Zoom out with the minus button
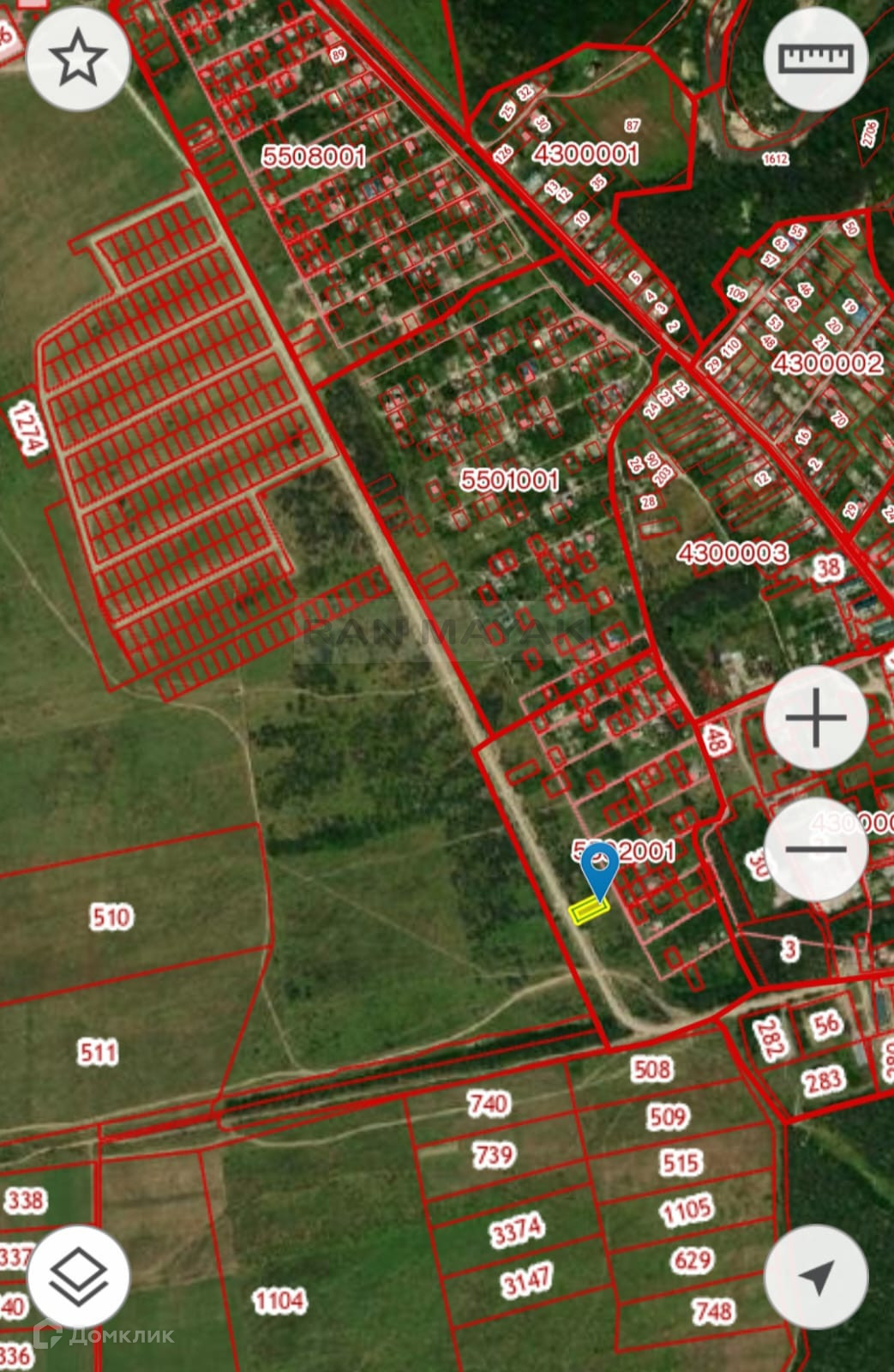Screen dimensions: 894x1372 [x=815, y=849]
